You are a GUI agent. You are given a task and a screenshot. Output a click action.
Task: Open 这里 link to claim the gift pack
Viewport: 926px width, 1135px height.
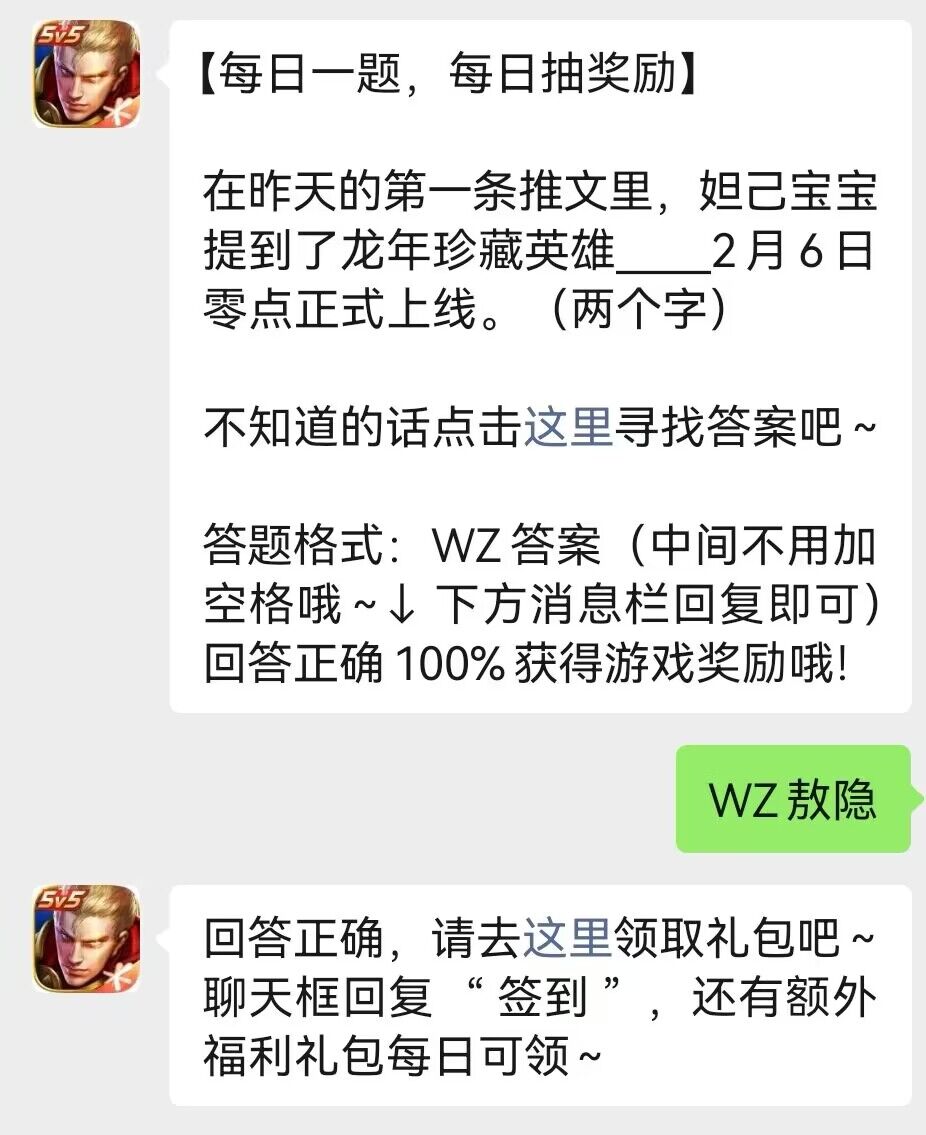567,939
